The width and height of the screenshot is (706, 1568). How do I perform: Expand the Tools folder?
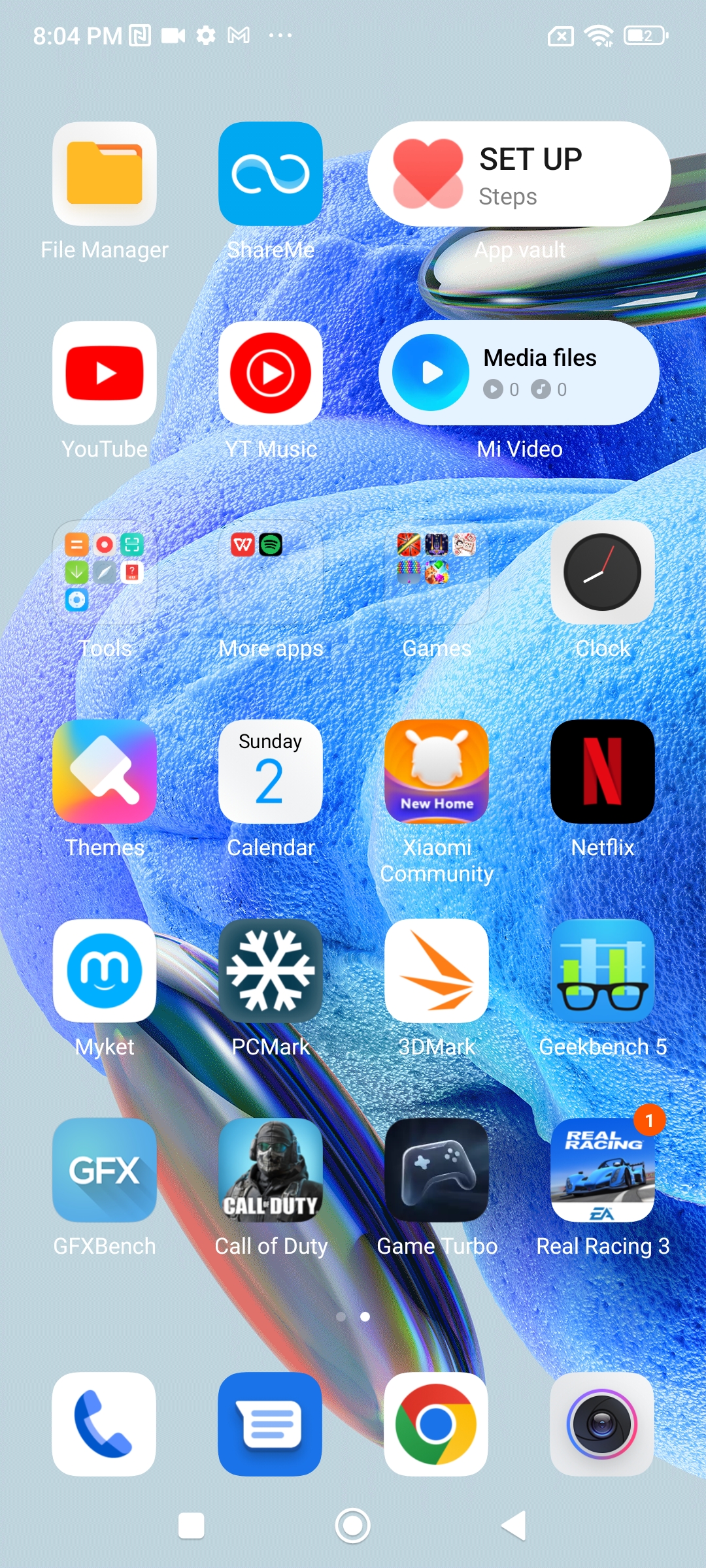105,572
